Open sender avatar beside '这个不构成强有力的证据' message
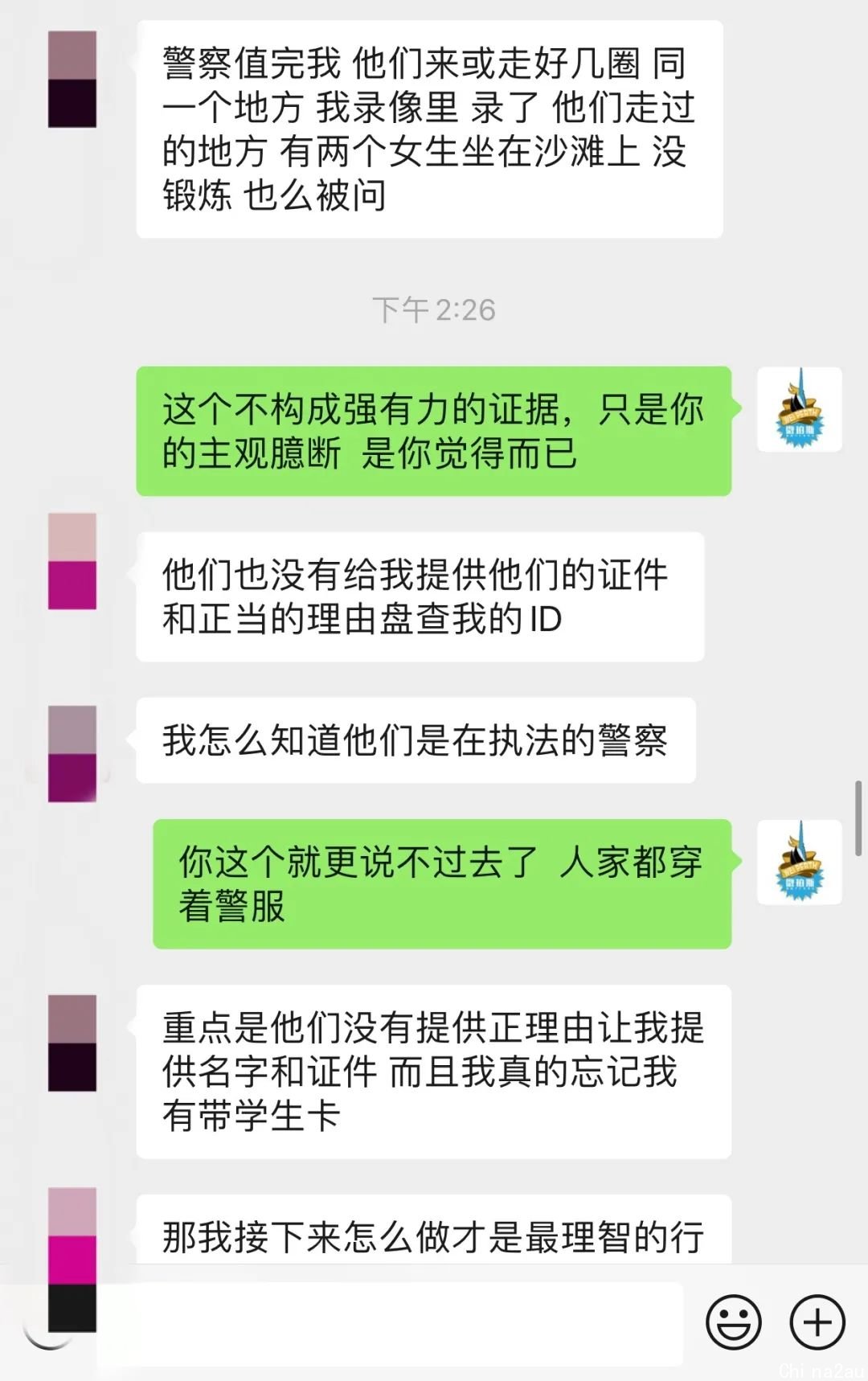This screenshot has width=868, height=1381. 799,409
